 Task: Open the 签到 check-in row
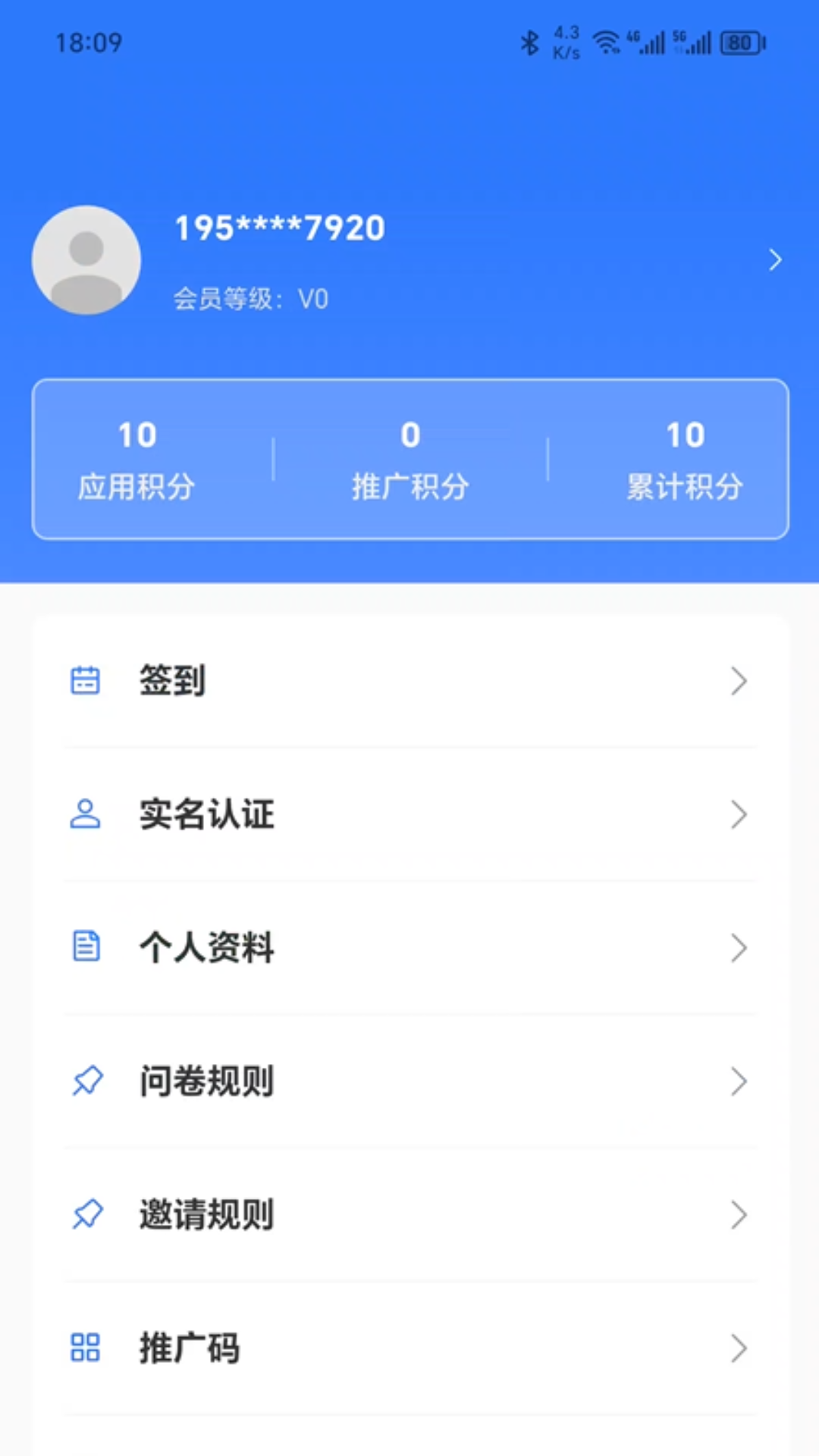409,681
